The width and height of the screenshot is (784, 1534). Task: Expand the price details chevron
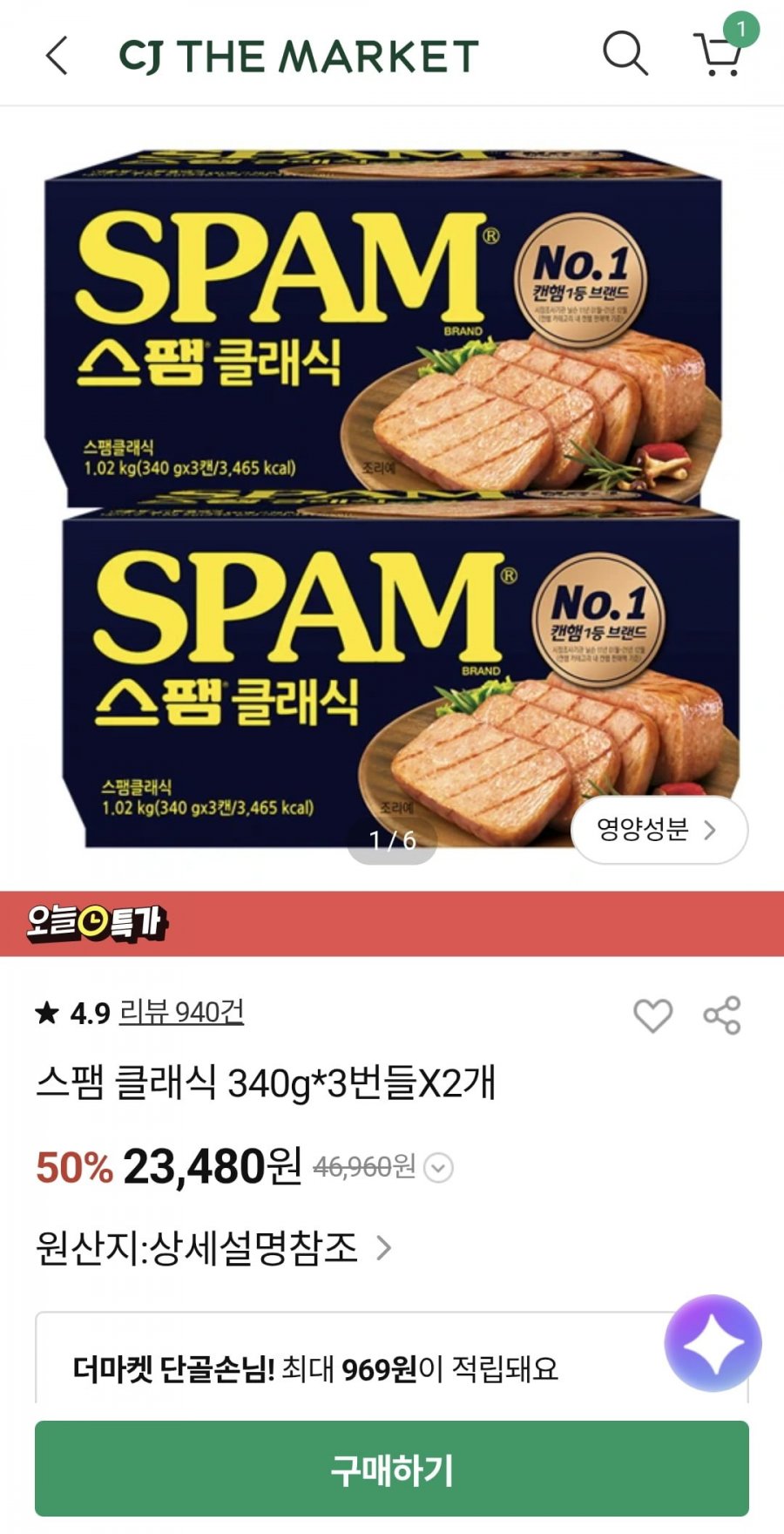tap(438, 1165)
